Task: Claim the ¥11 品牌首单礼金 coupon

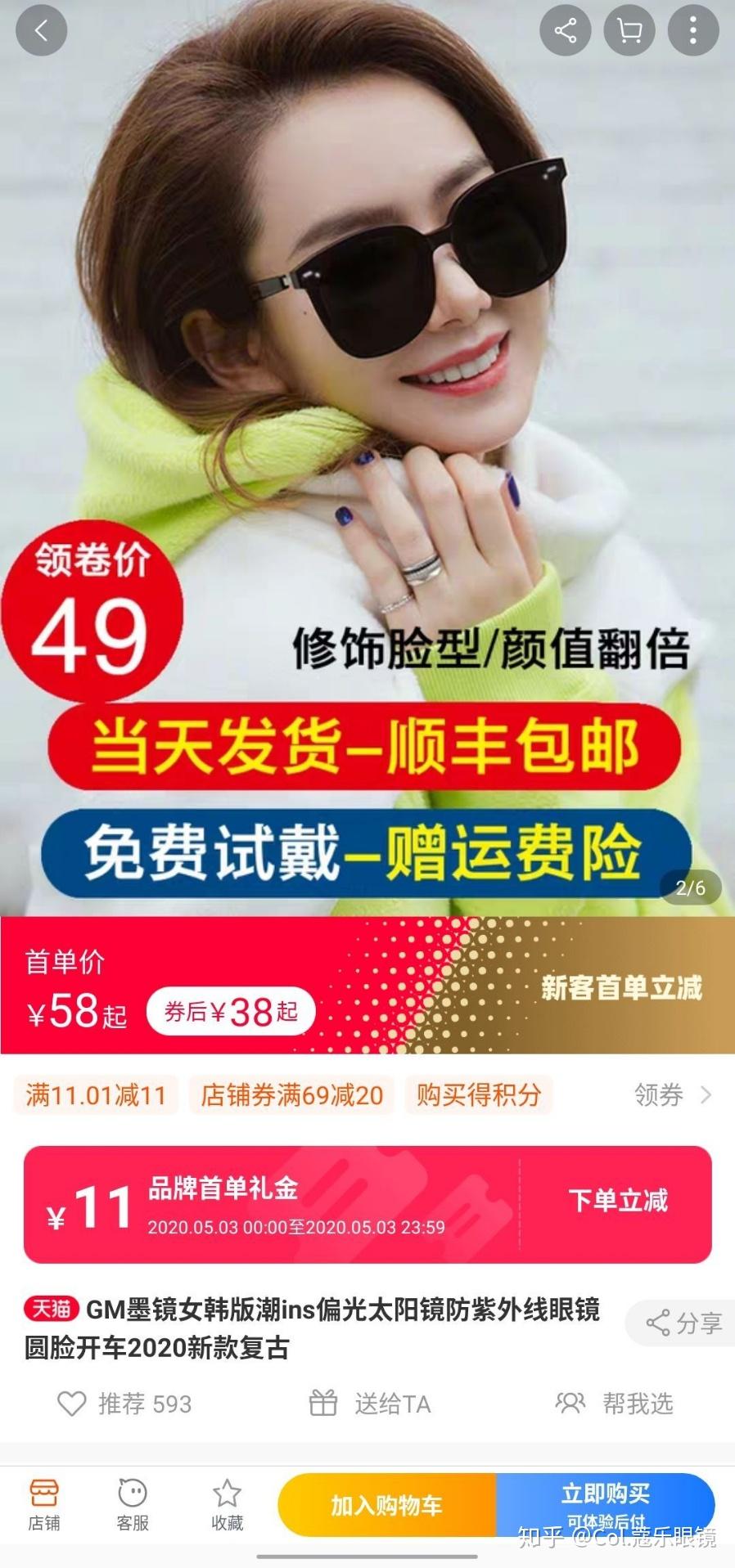Action: coord(618,1201)
